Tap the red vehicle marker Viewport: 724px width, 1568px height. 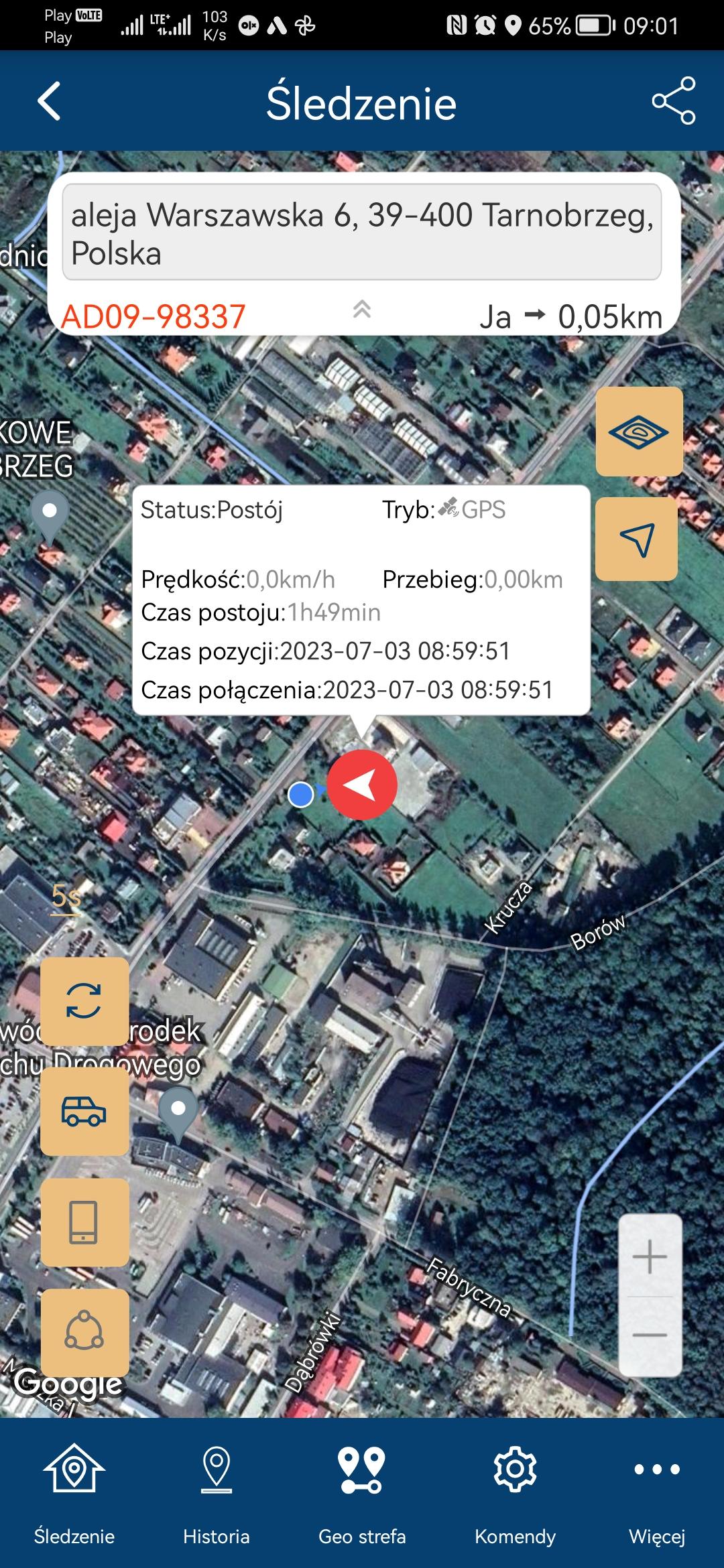362,785
